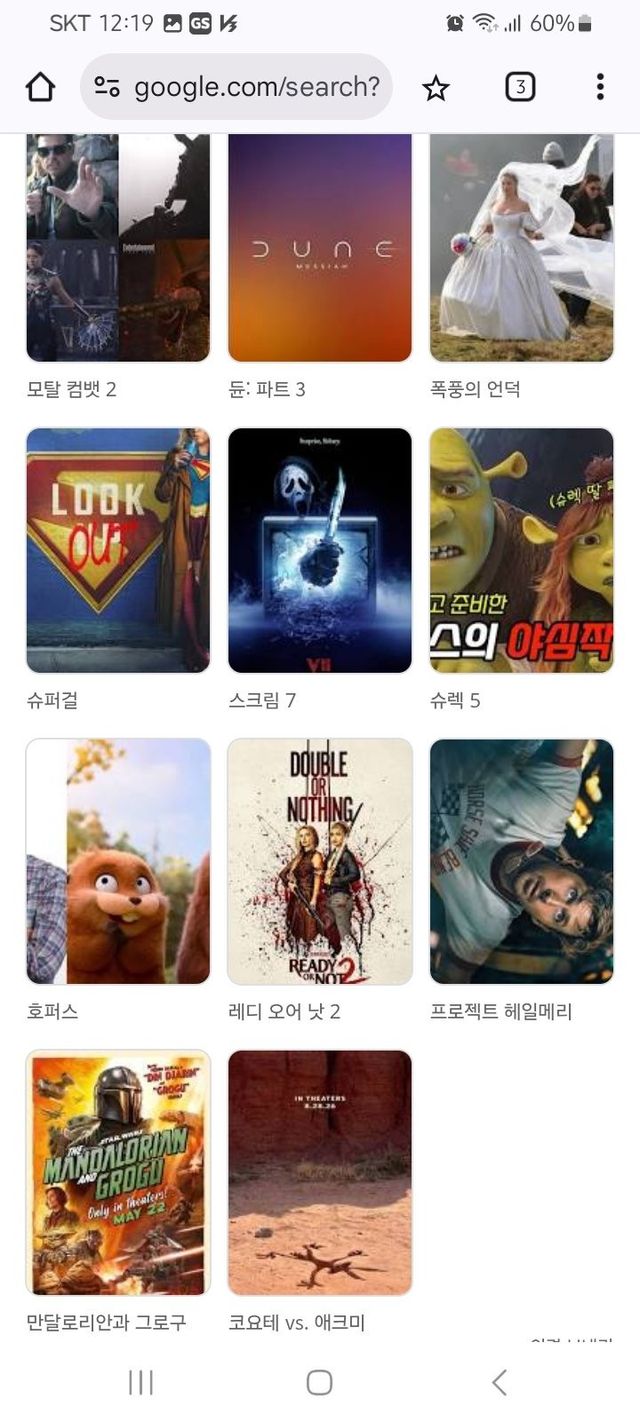Open recent apps from the navigation bar
The image size is (640, 1422).
coord(141,1382)
